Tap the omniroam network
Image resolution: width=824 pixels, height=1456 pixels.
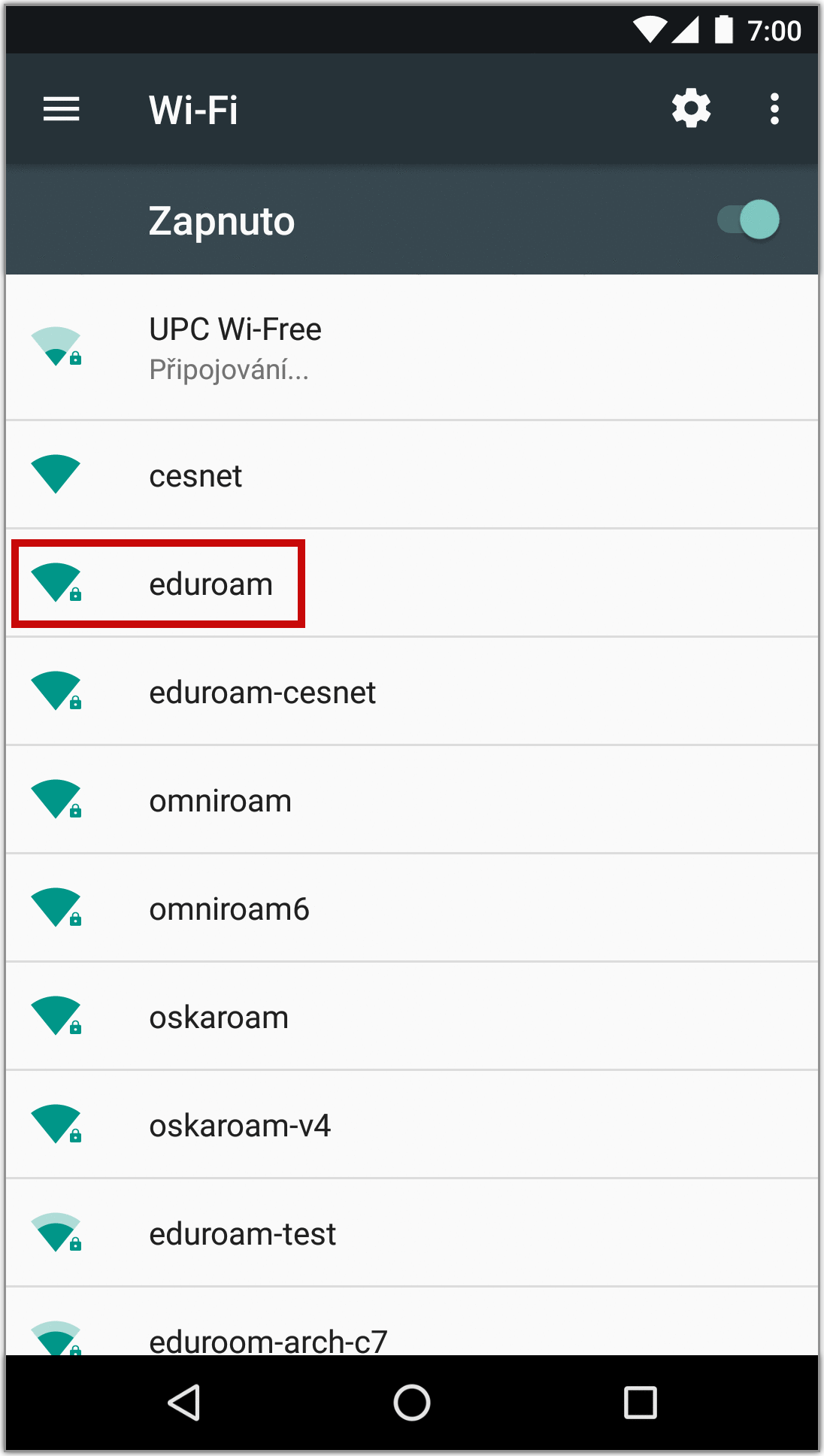point(412,800)
